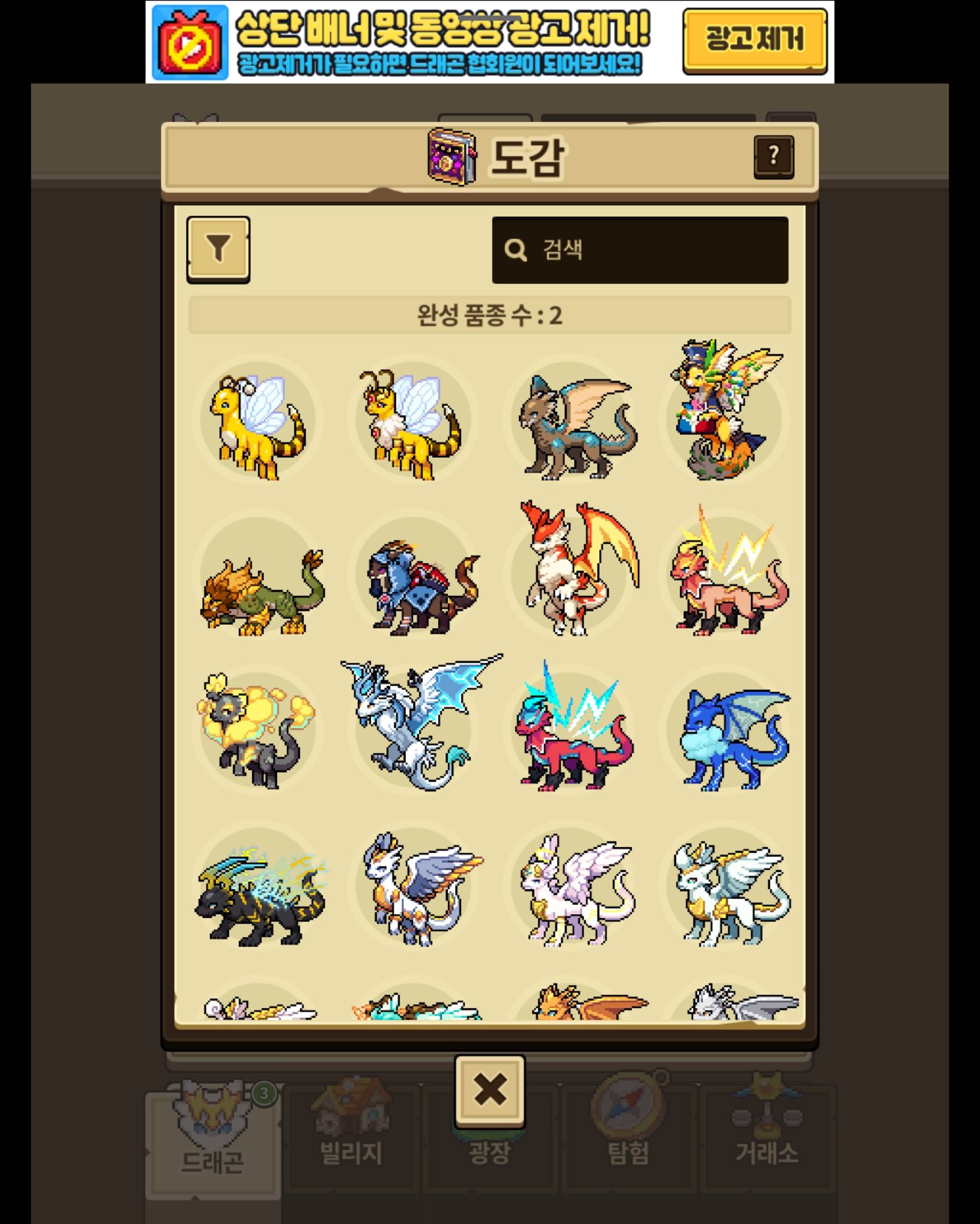Open the question mark help button
This screenshot has height=1224, width=980.
(773, 157)
